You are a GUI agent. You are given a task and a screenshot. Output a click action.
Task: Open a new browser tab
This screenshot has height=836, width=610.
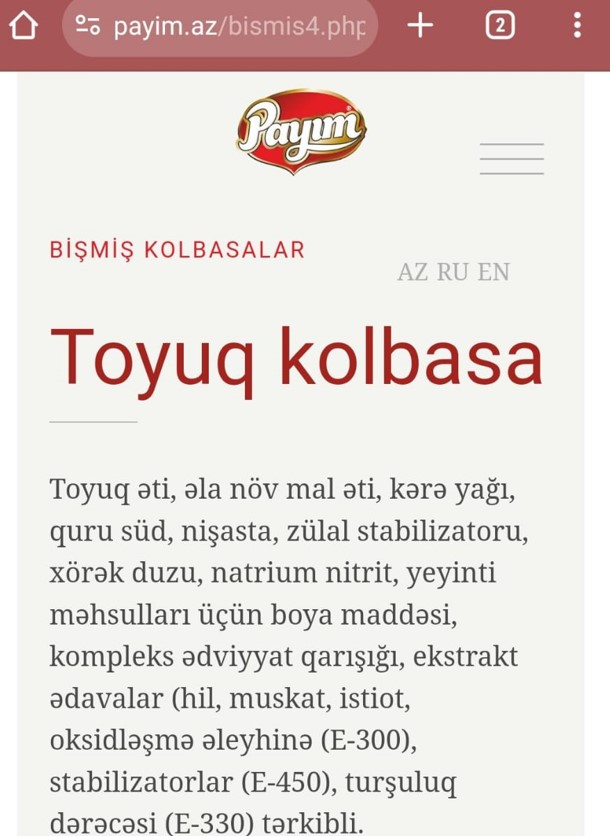[421, 25]
